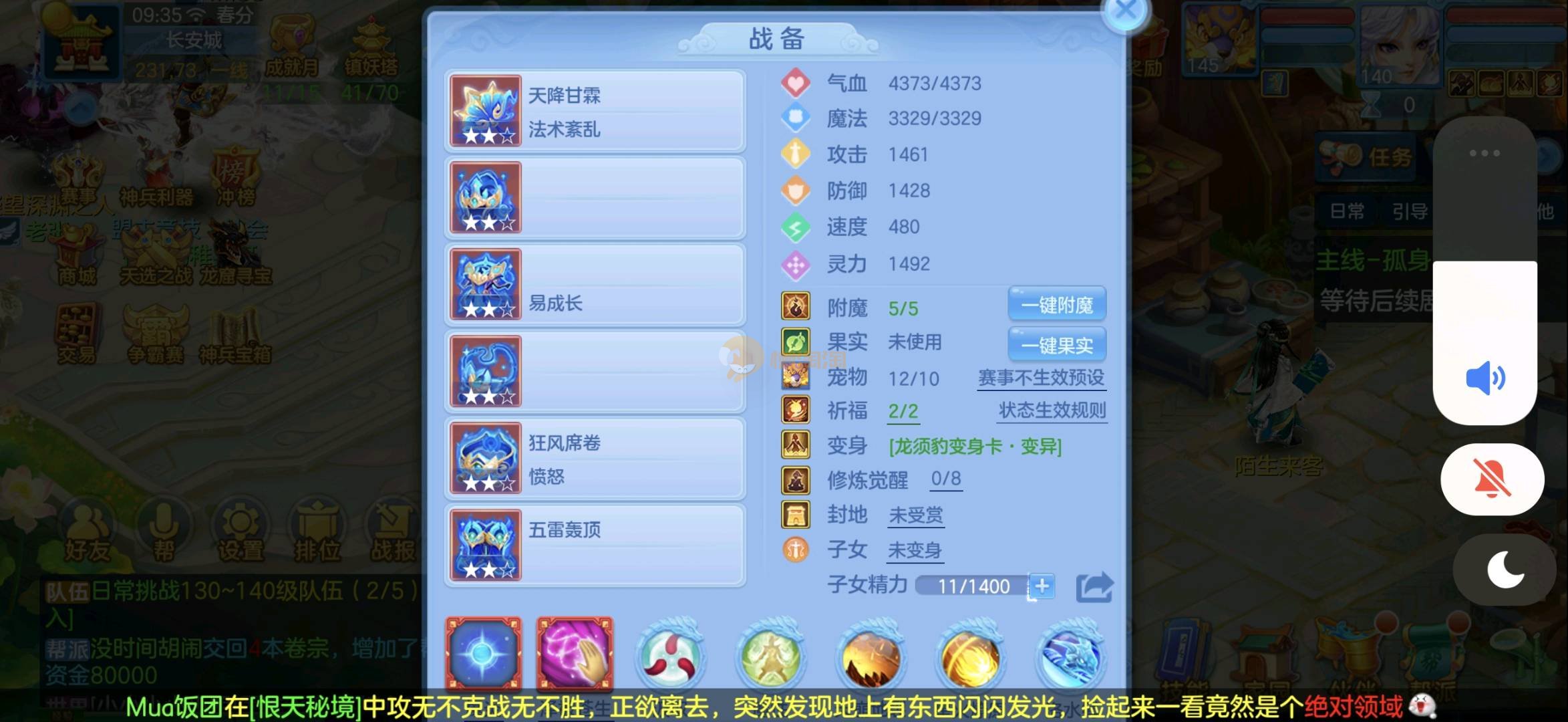Close the 战备 dialog
Screen dimensions: 1568x722
coord(1126,11)
